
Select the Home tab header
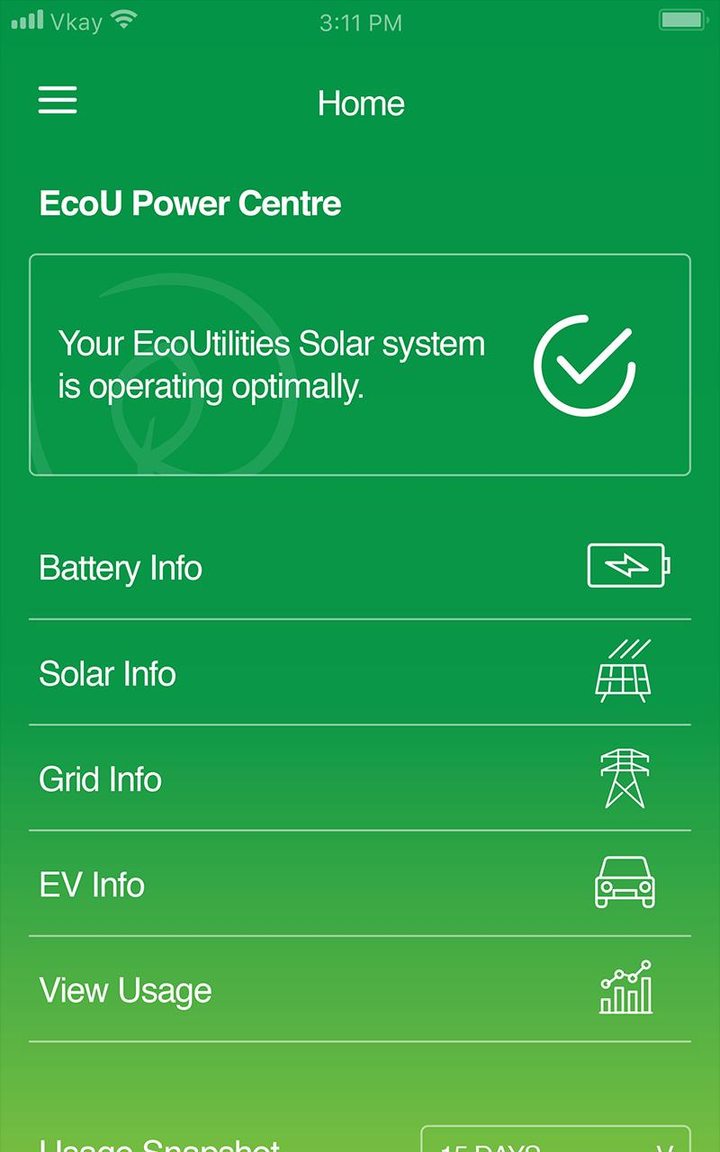click(361, 103)
